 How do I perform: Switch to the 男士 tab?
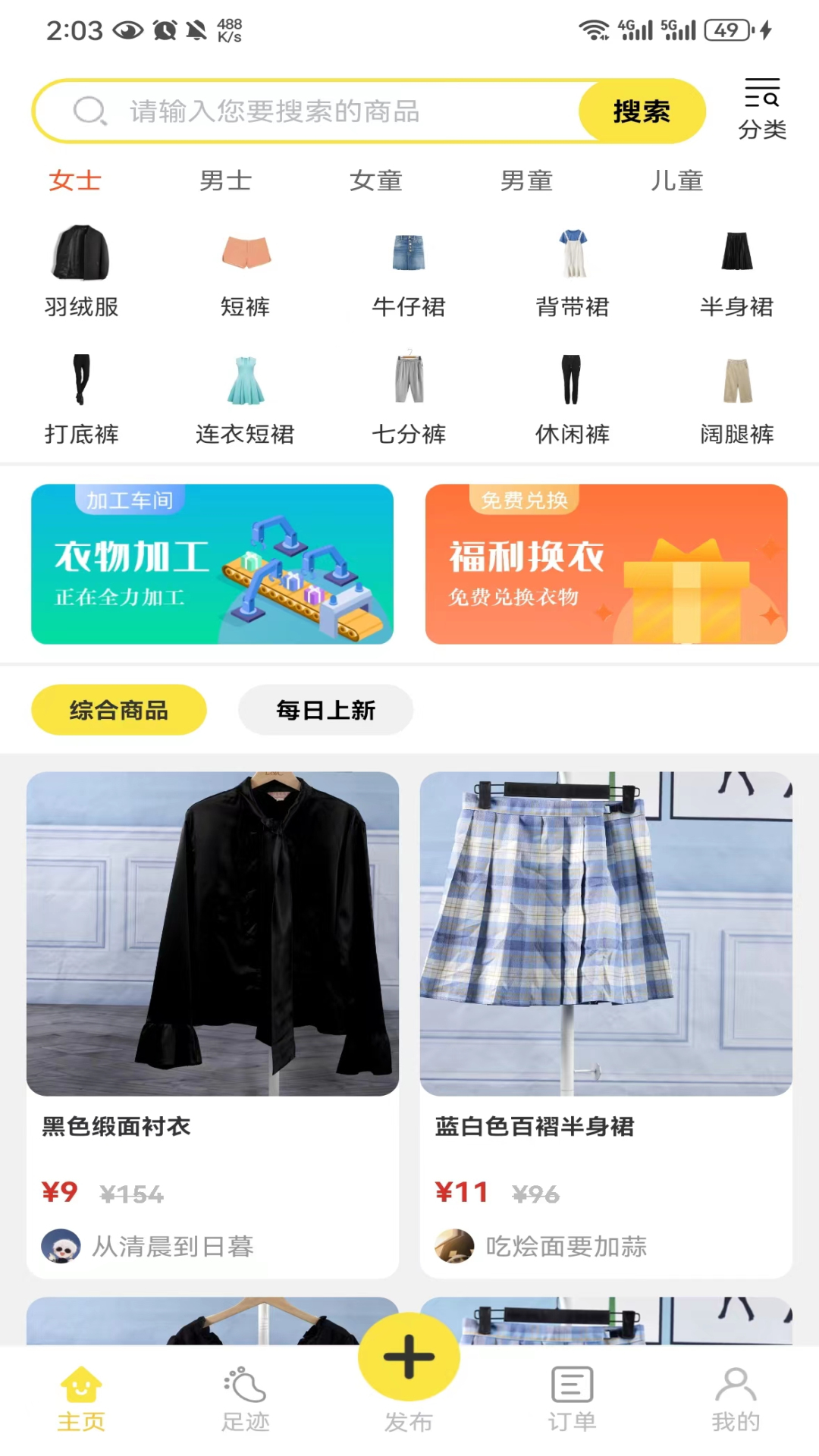(x=225, y=181)
